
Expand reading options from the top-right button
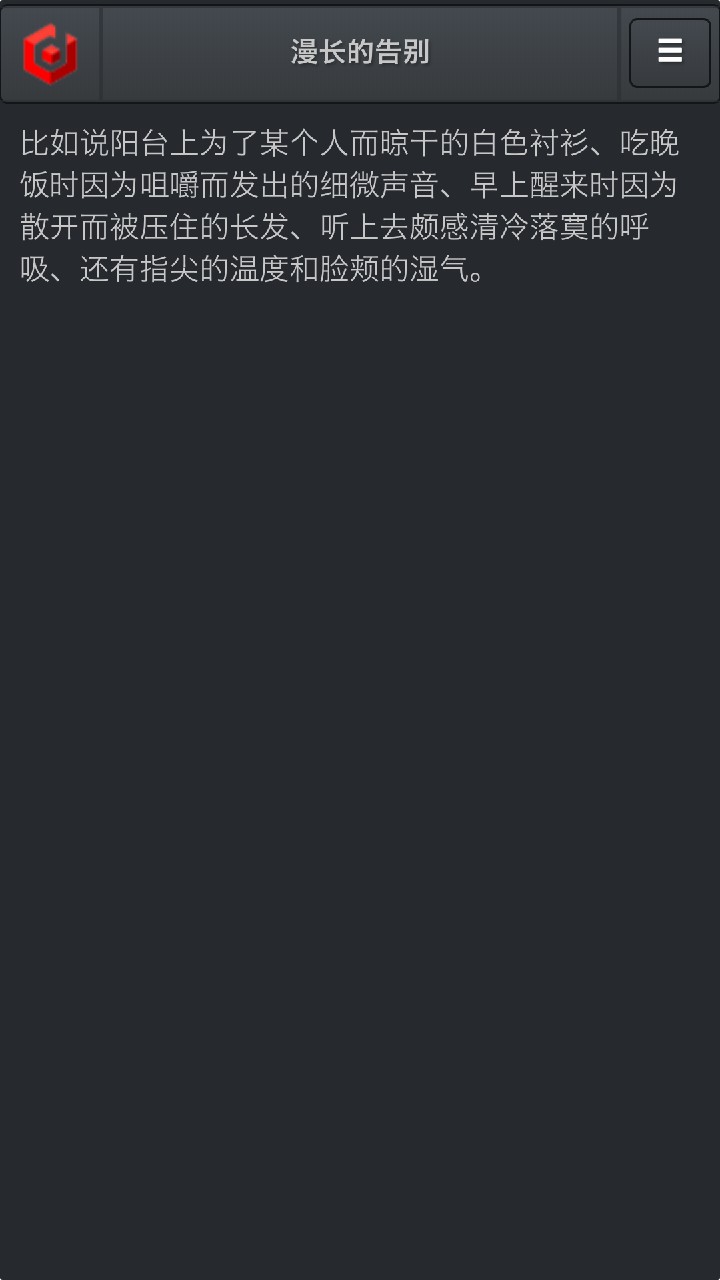click(x=669, y=51)
